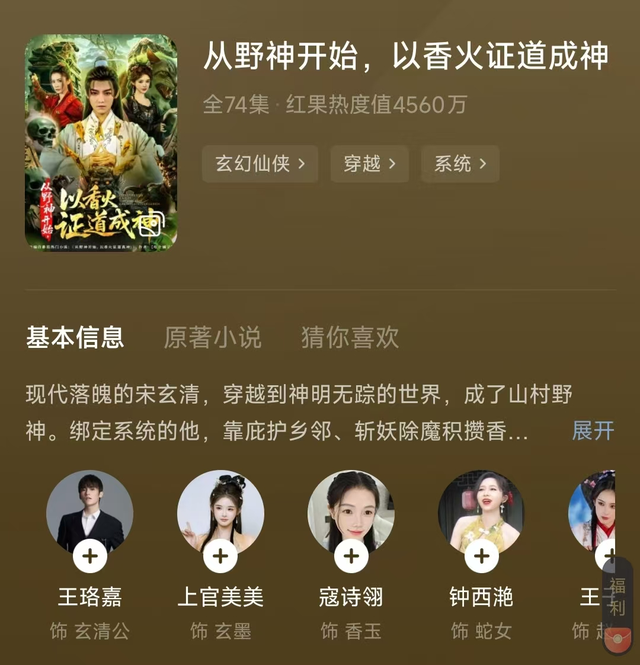Open the 穿越 genre chip
This screenshot has height=665, width=640.
[369, 164]
